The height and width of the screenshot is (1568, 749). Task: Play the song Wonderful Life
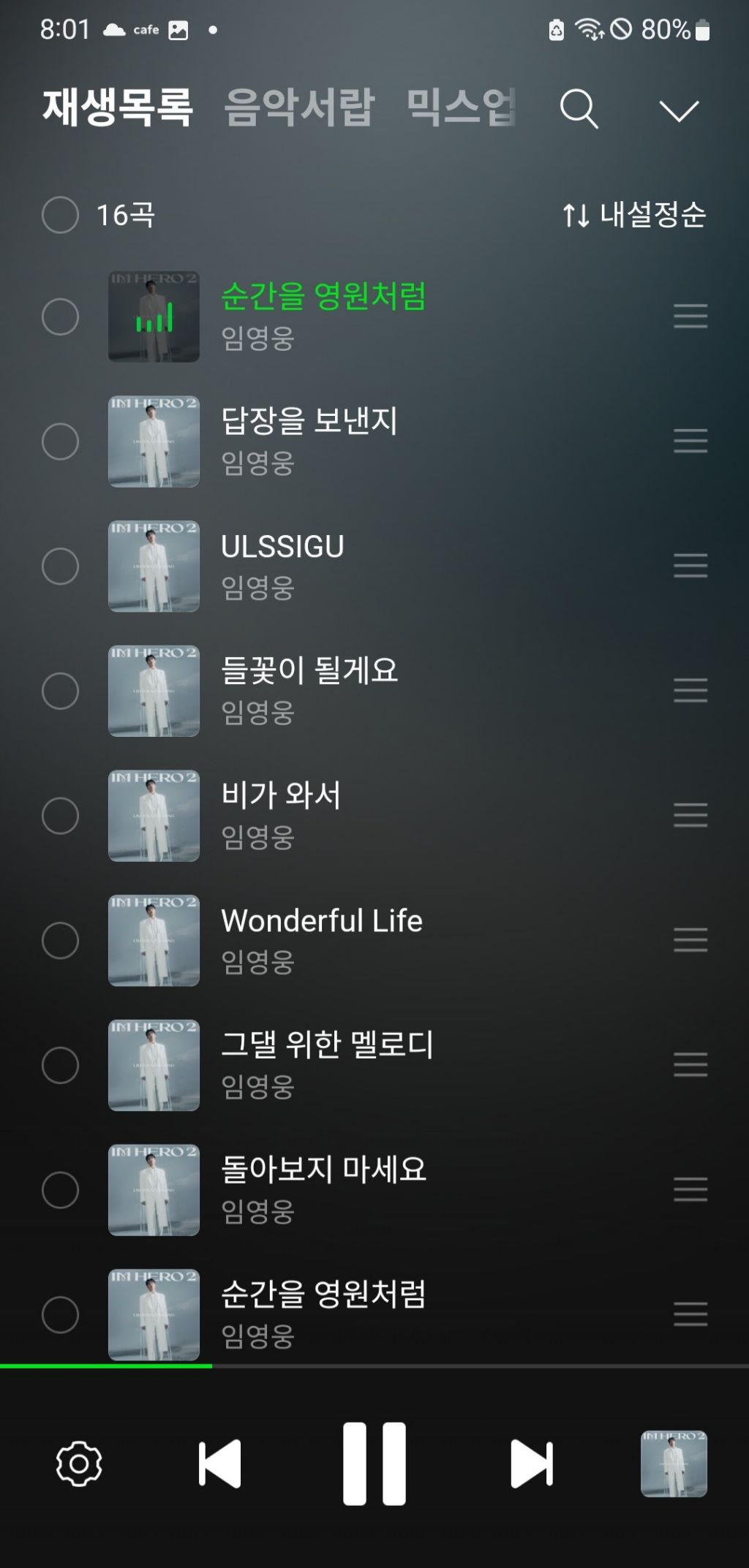point(322,921)
